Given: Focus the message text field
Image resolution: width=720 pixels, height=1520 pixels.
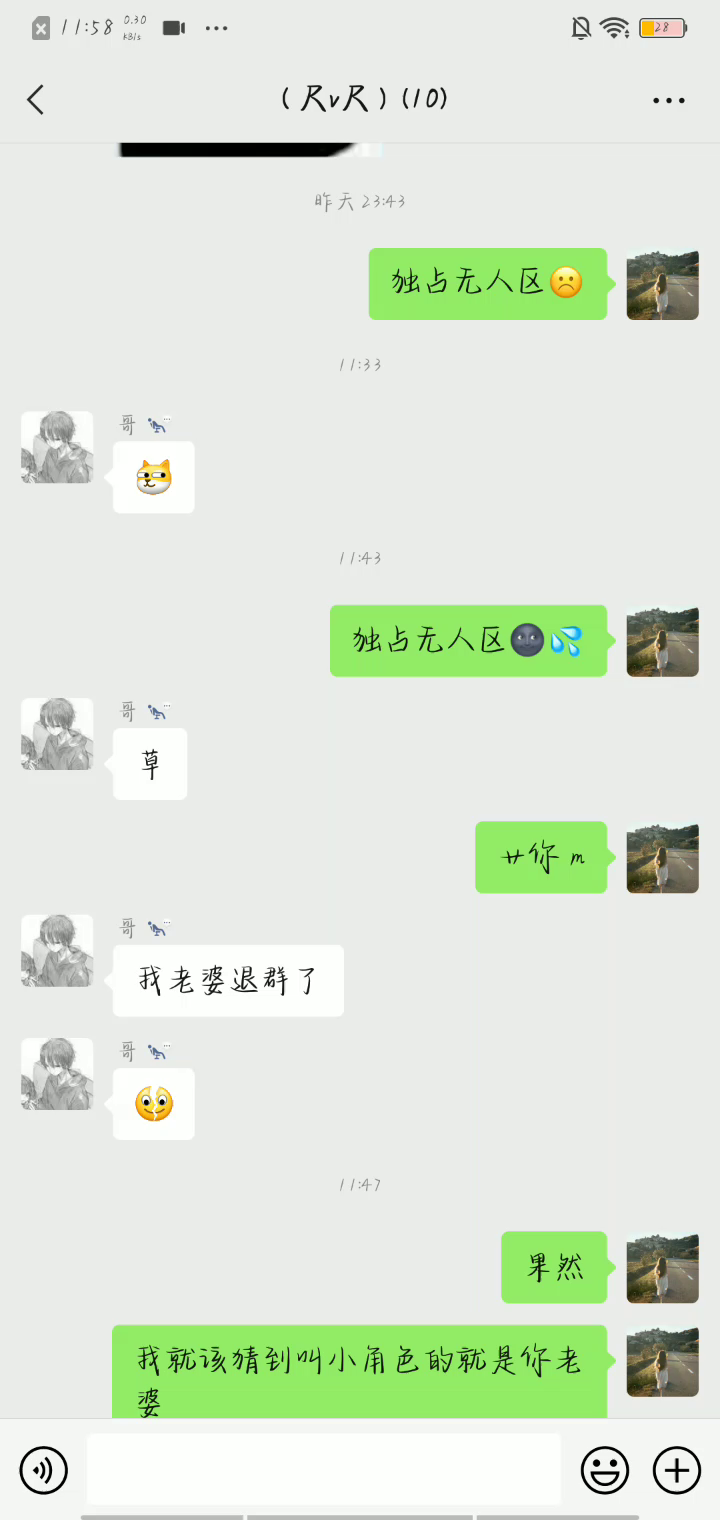Looking at the screenshot, I should tap(323, 1469).
